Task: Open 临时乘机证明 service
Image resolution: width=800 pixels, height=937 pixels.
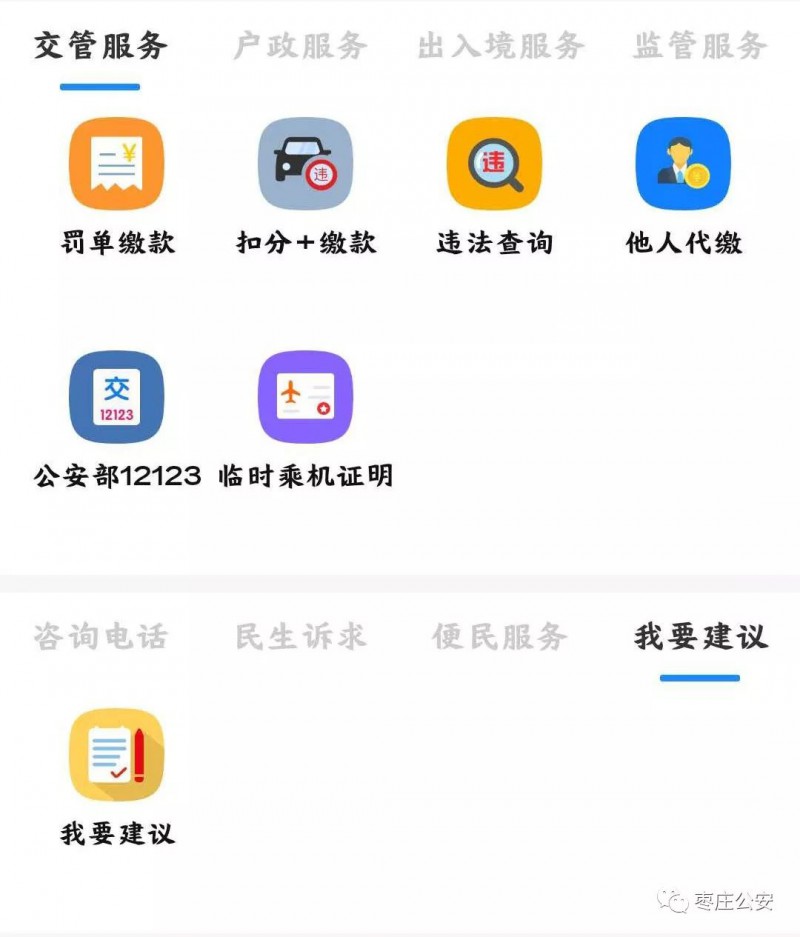Action: coord(306,398)
